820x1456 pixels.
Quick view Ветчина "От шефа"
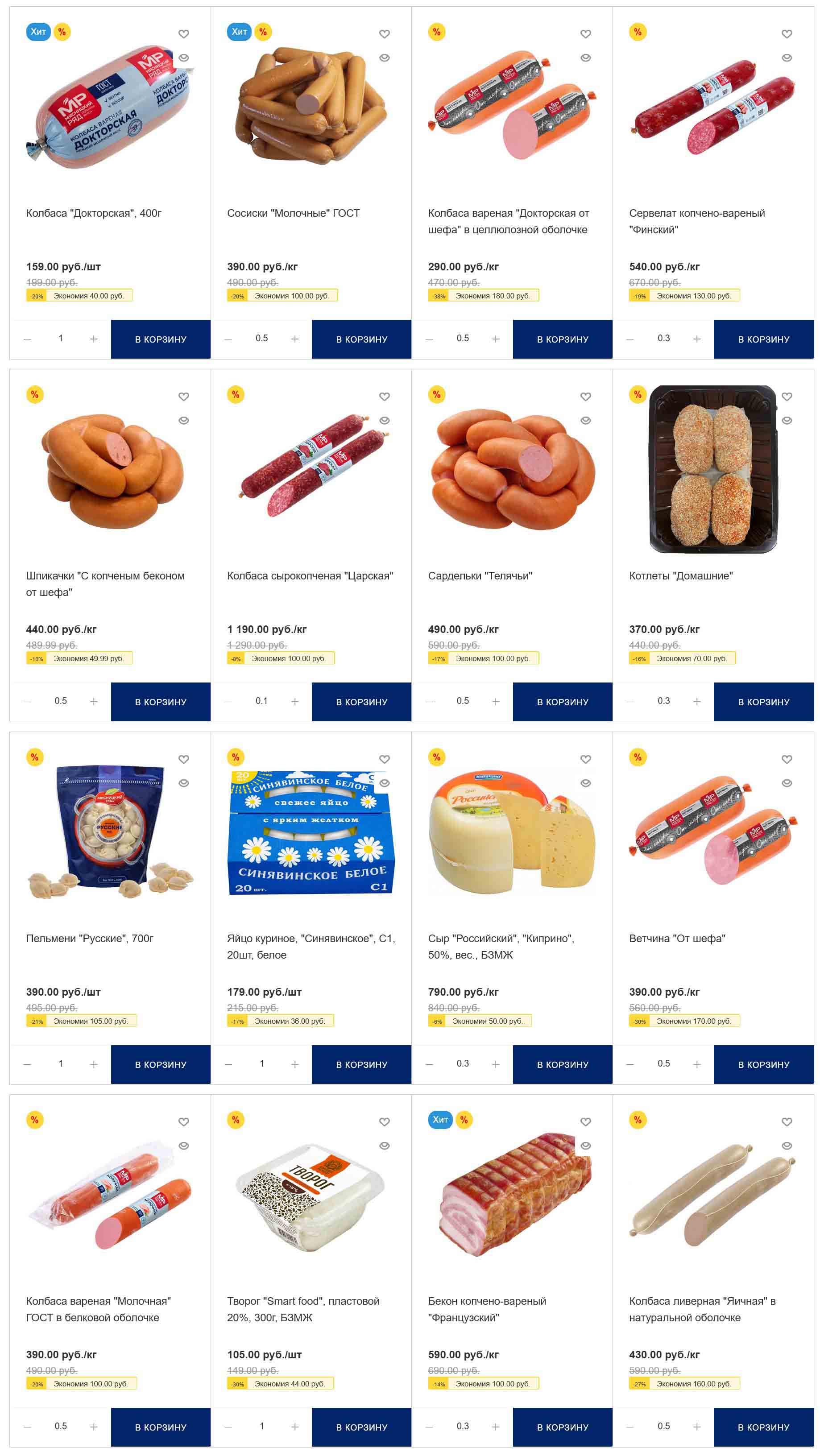coord(787,783)
